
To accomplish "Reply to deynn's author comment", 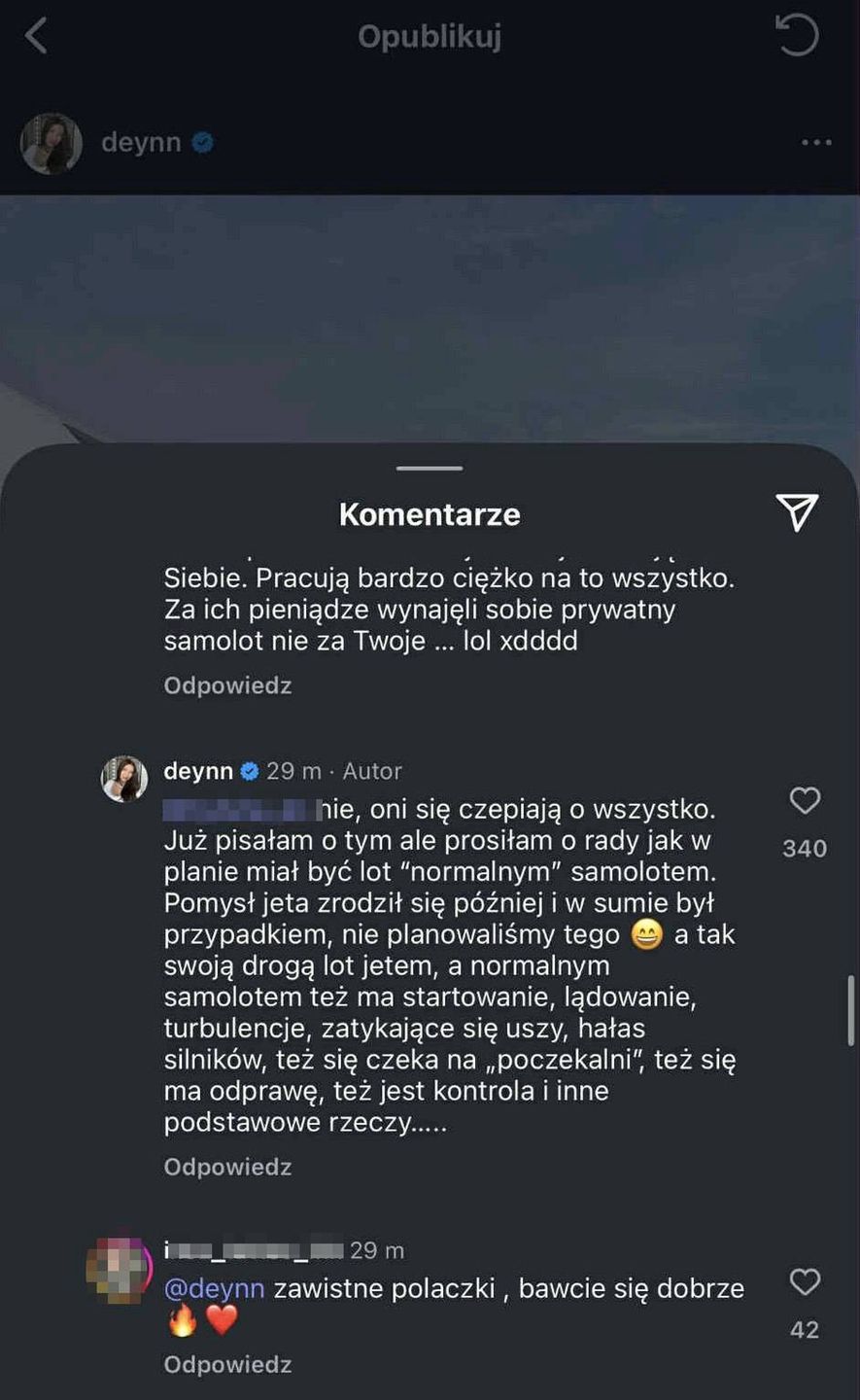I will [x=227, y=1167].
